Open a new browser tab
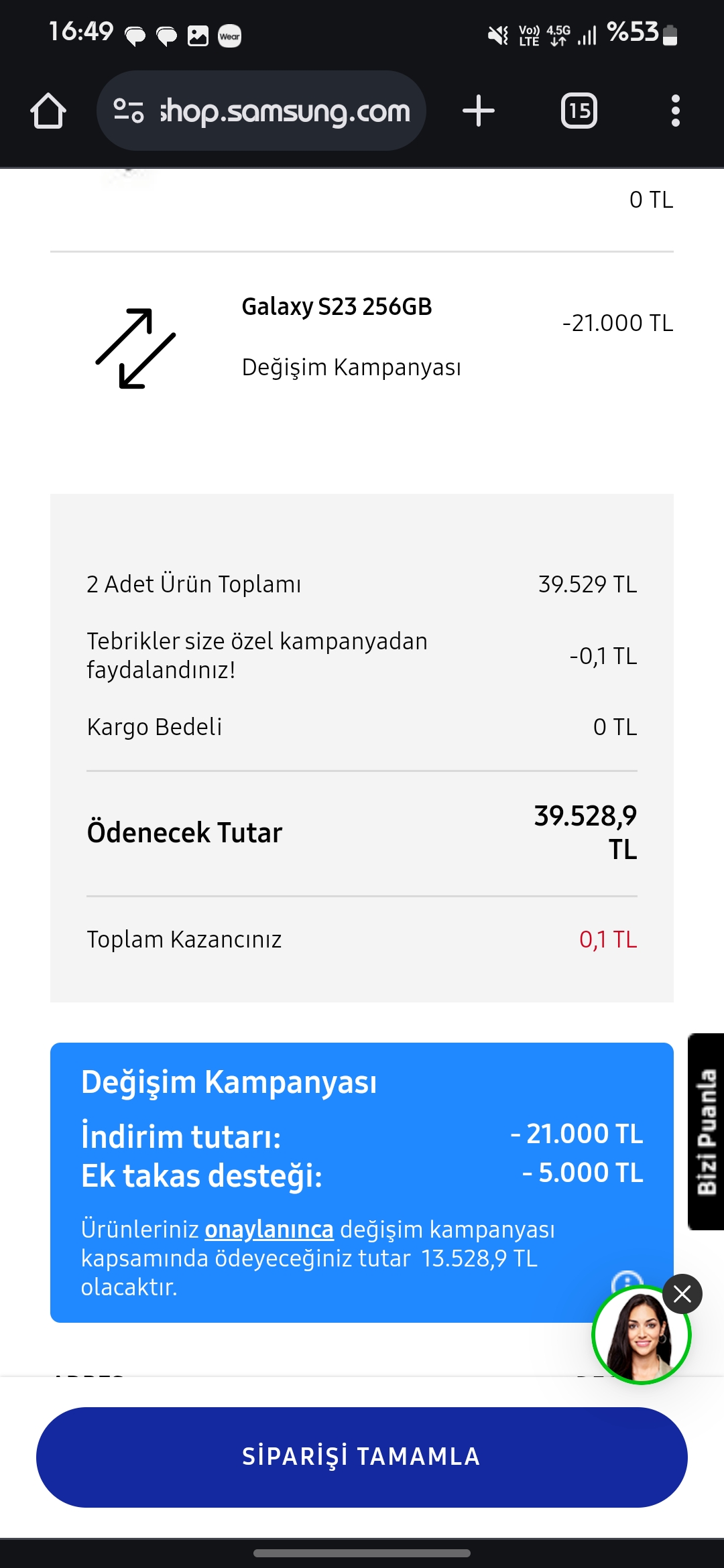 coord(479,111)
